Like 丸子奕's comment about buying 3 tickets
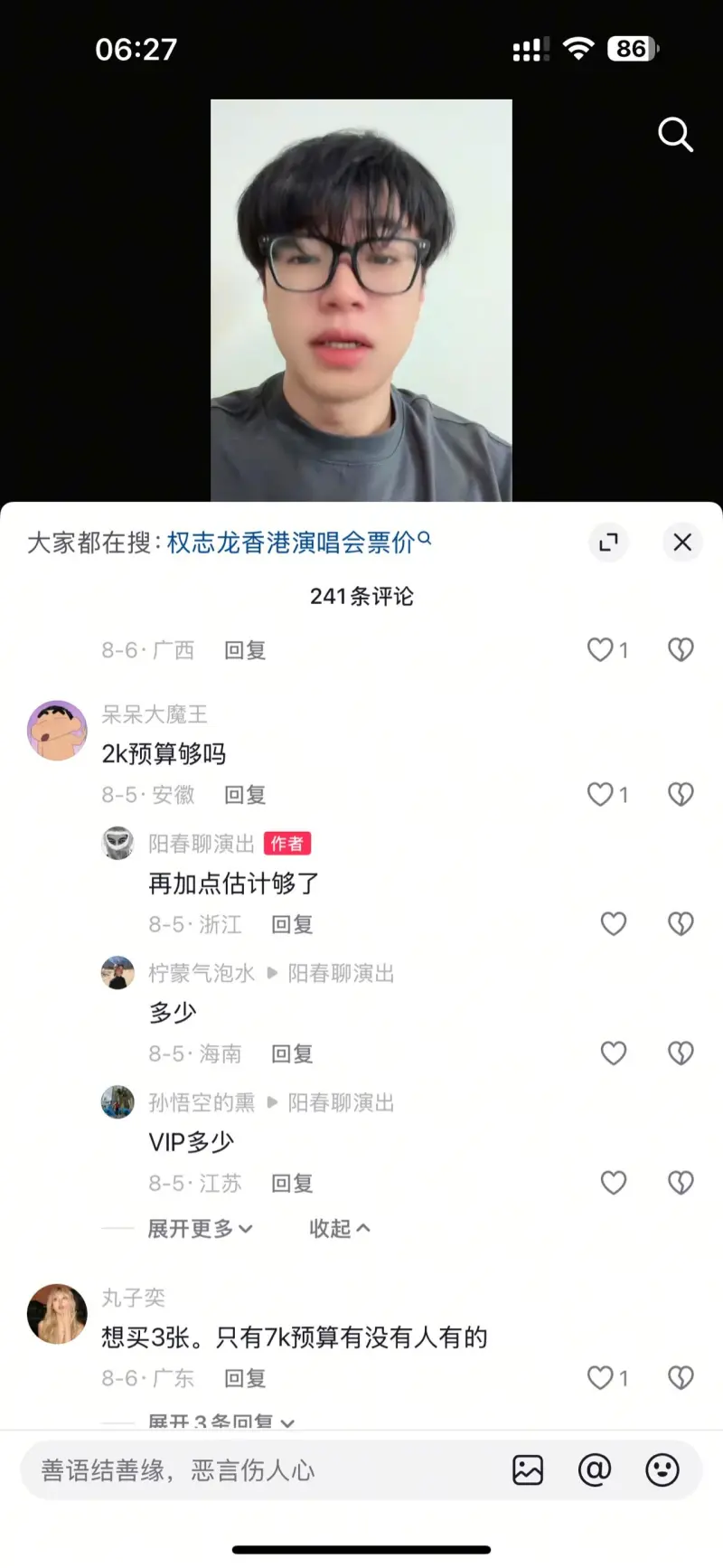The image size is (723, 1568). (x=601, y=1377)
